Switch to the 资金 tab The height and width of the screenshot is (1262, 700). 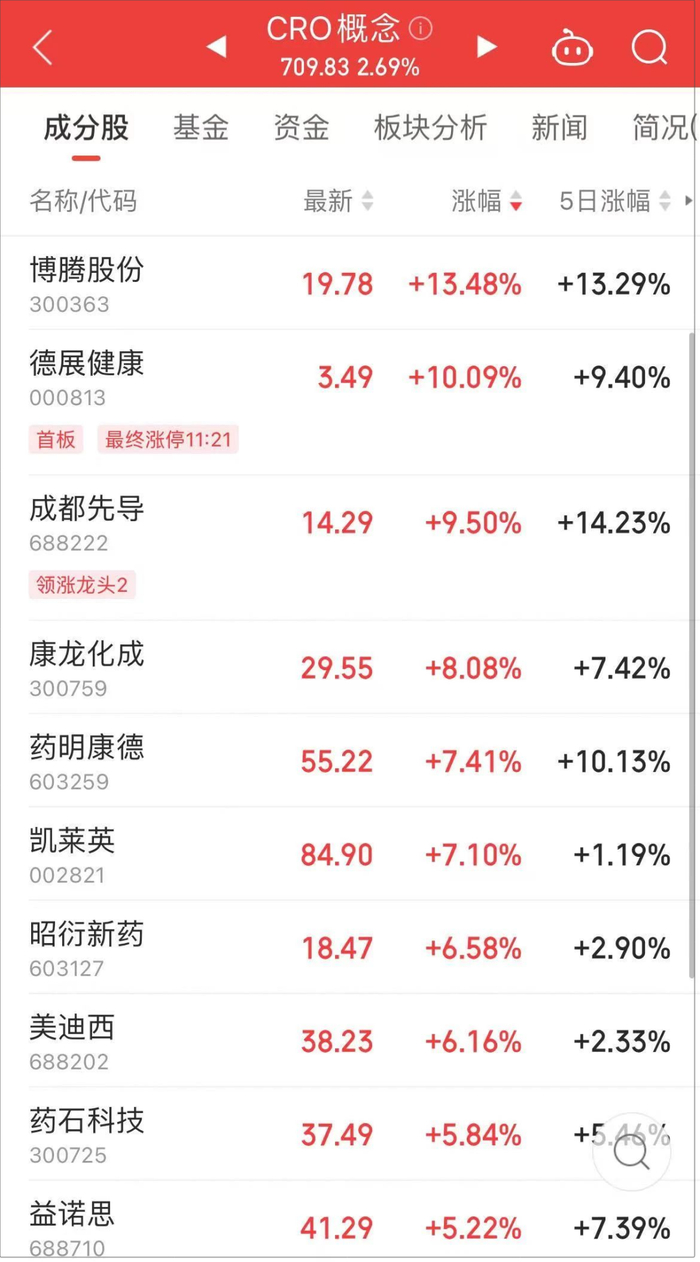(301, 127)
